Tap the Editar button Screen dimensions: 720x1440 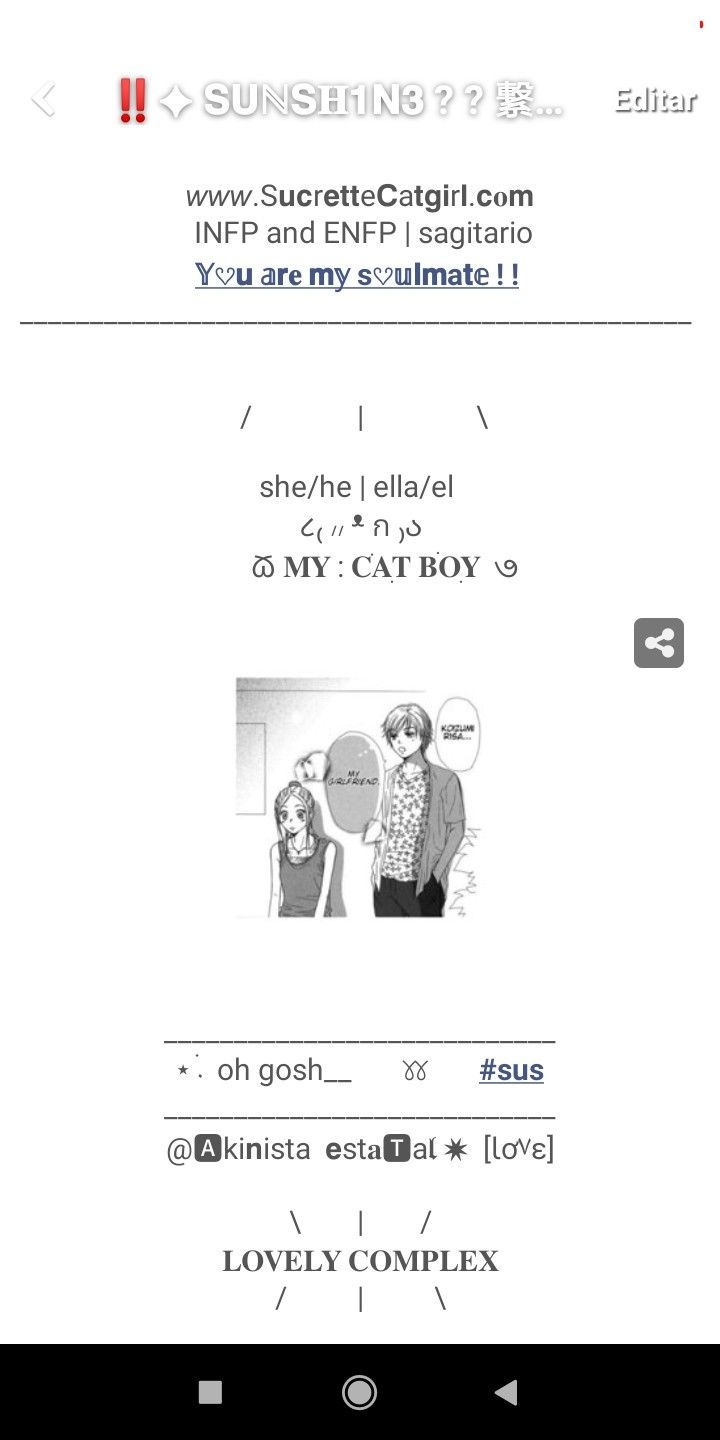(655, 100)
